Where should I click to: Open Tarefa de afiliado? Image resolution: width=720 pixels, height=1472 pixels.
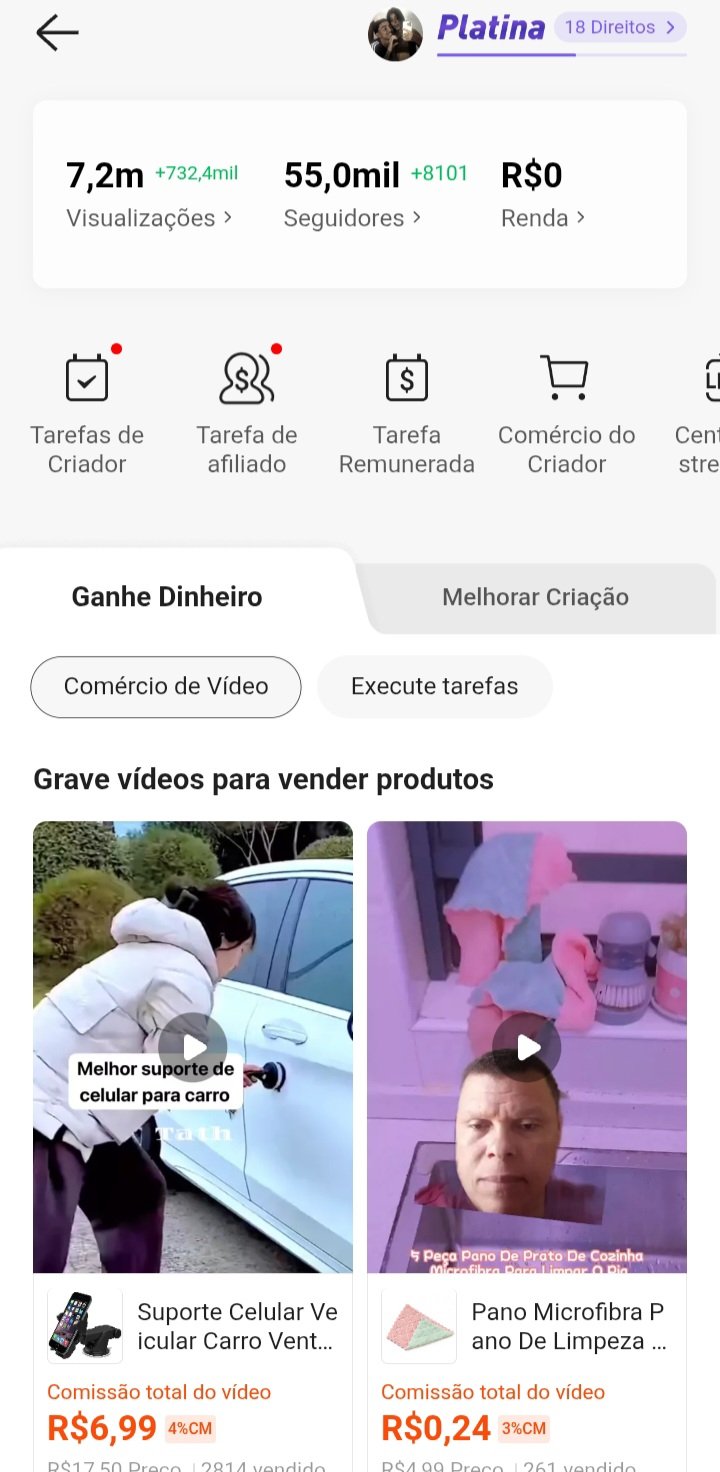pyautogui.click(x=247, y=412)
